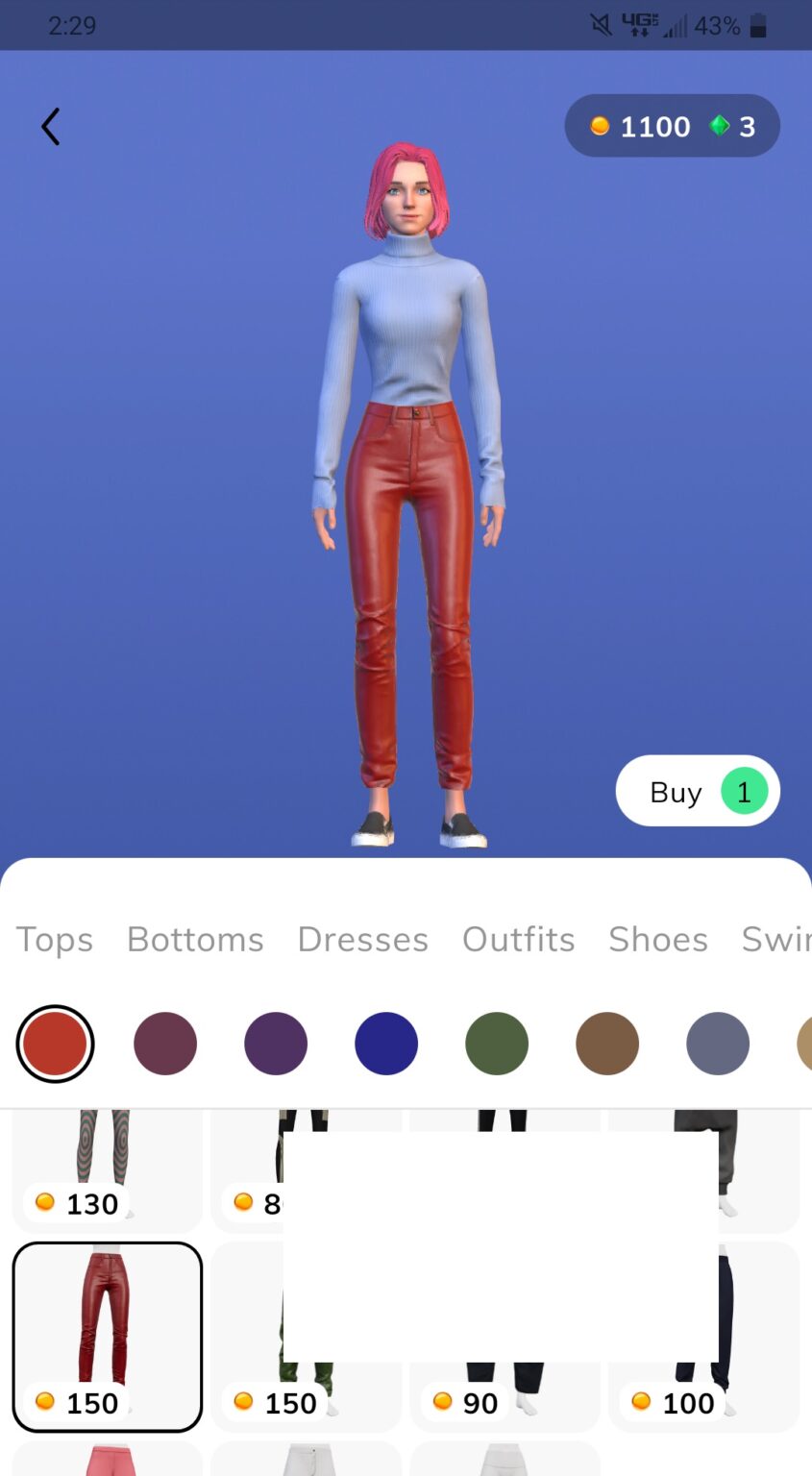Switch to the Tops category
812x1476 pixels.
[55, 939]
